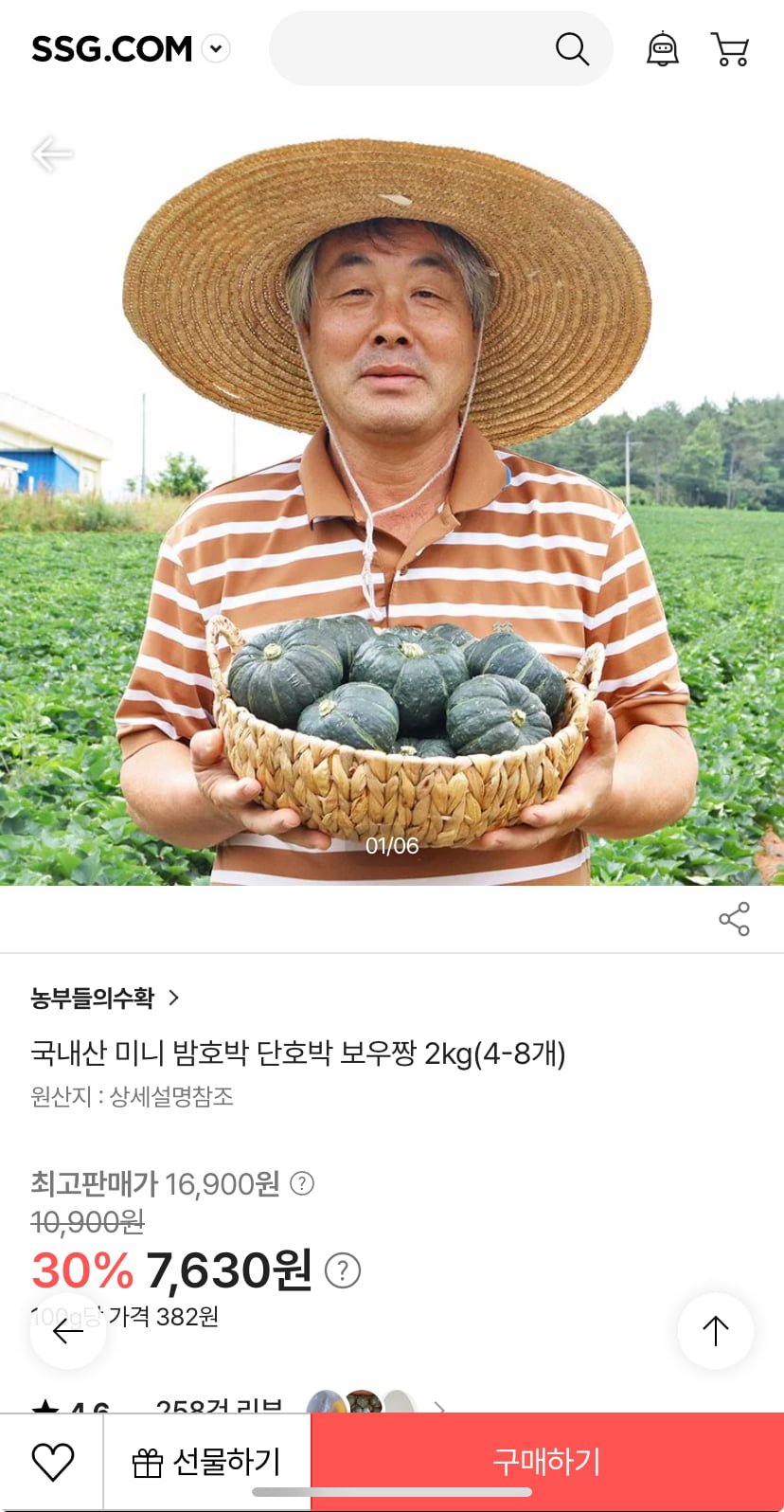The height and width of the screenshot is (1512, 784).
Task: Go back using the arrow over the product photo
Action: (x=51, y=153)
